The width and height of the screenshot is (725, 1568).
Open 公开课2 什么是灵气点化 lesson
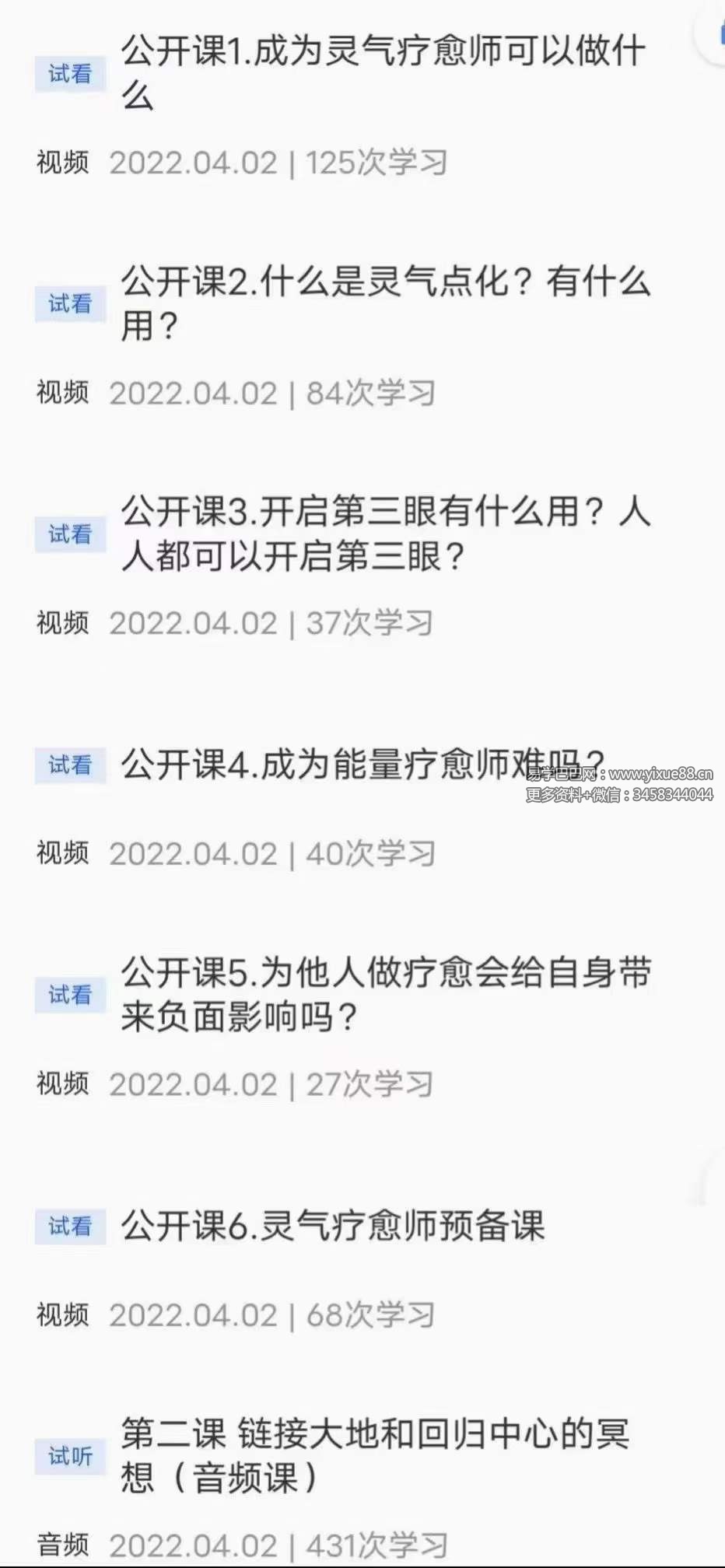click(384, 303)
